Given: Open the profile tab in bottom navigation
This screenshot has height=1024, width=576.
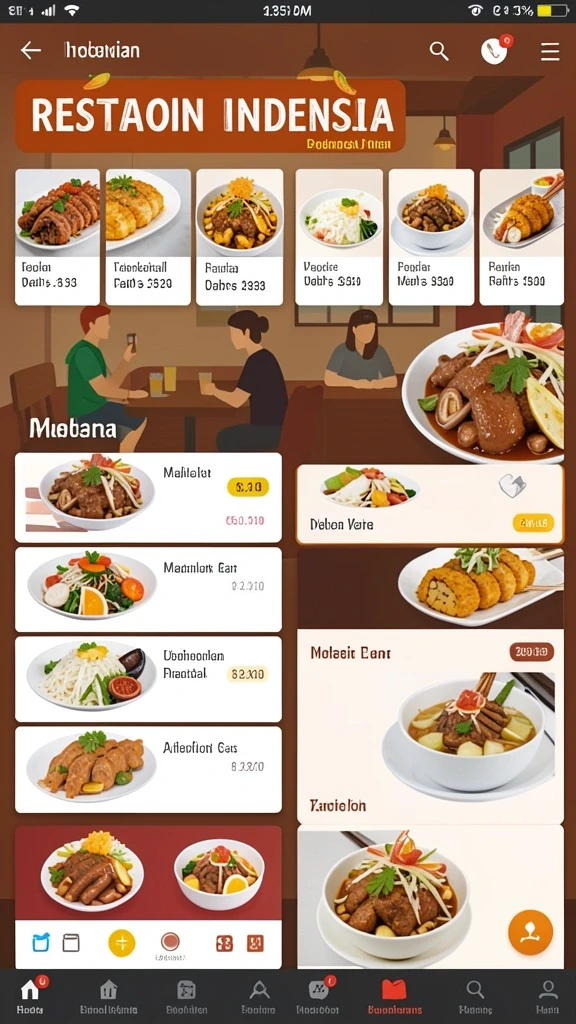Looking at the screenshot, I should [548, 996].
